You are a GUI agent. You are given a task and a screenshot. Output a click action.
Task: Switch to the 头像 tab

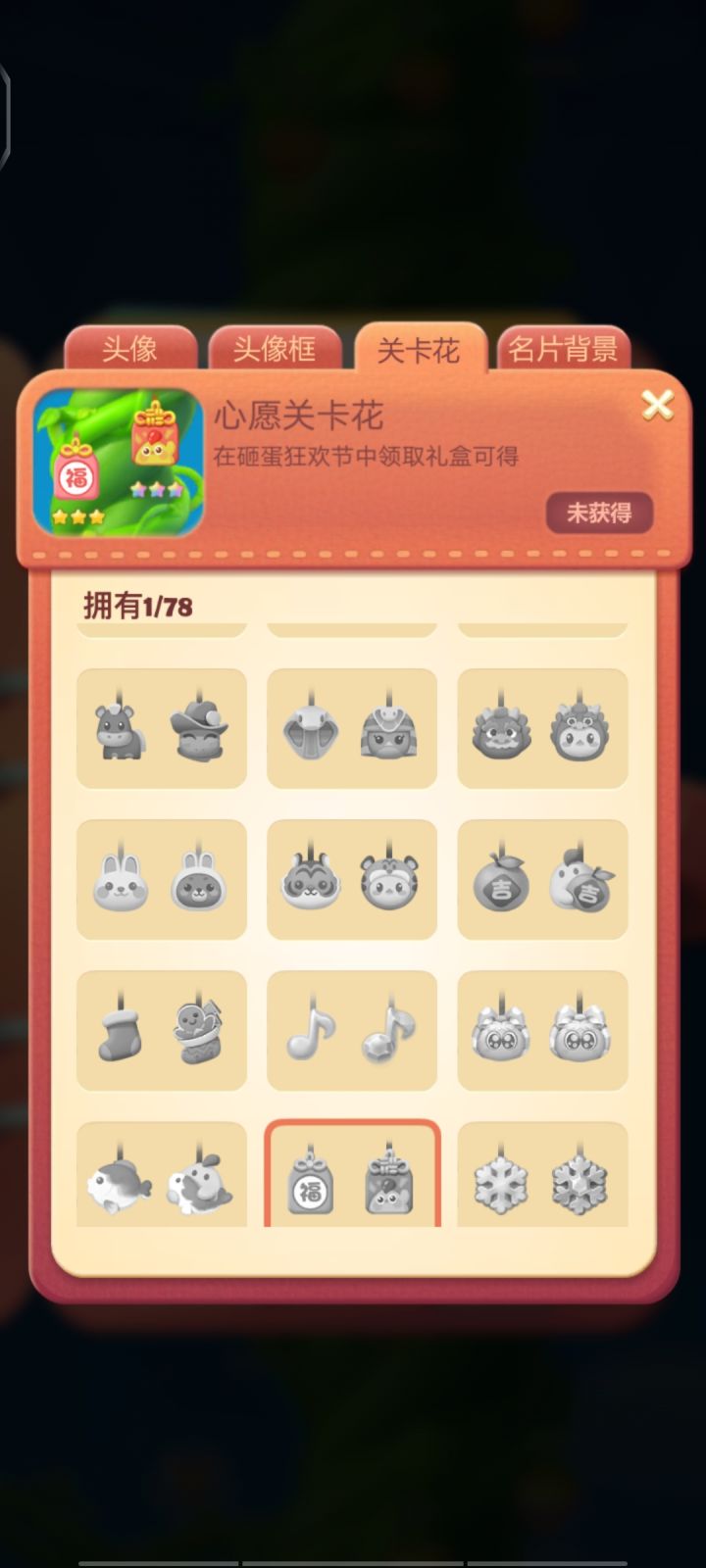131,350
